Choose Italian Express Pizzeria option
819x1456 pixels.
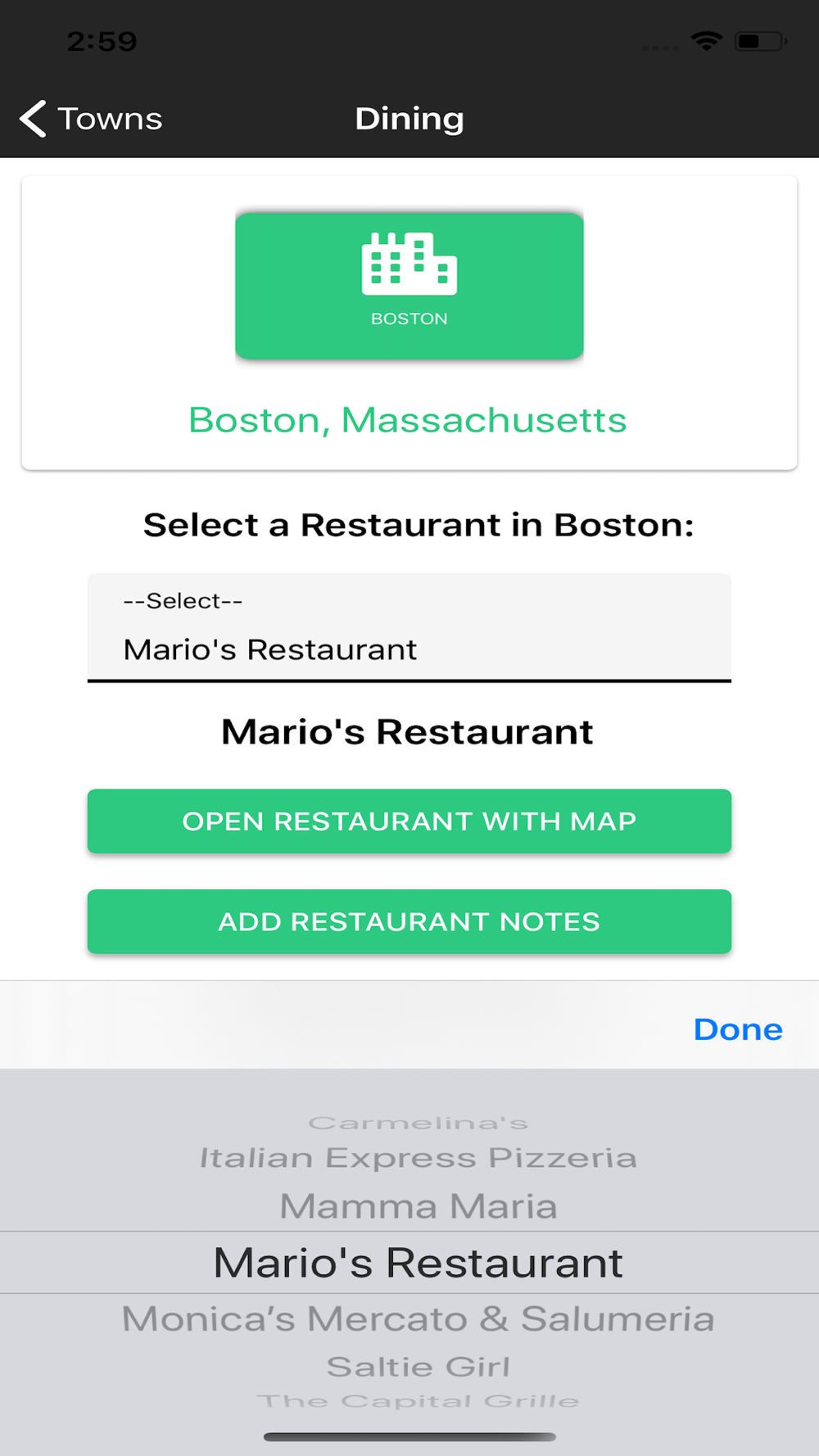pyautogui.click(x=418, y=1158)
